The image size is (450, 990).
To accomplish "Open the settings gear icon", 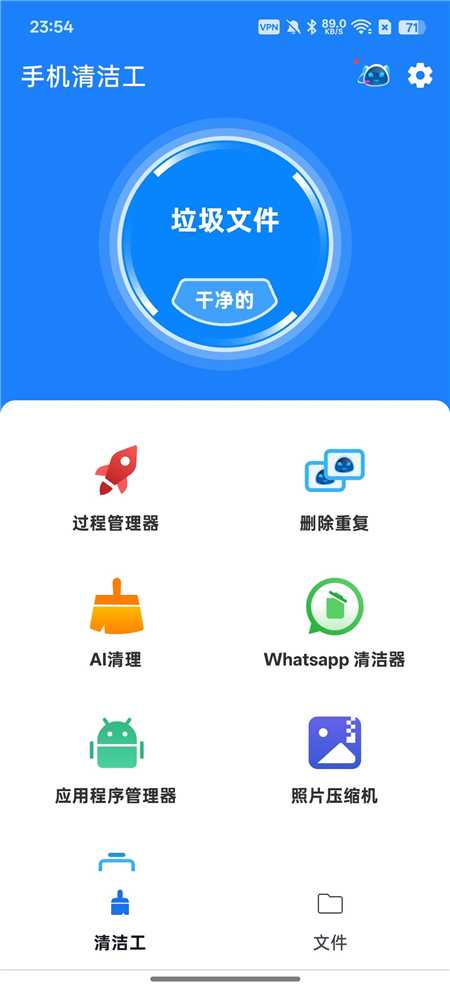I will (420, 76).
